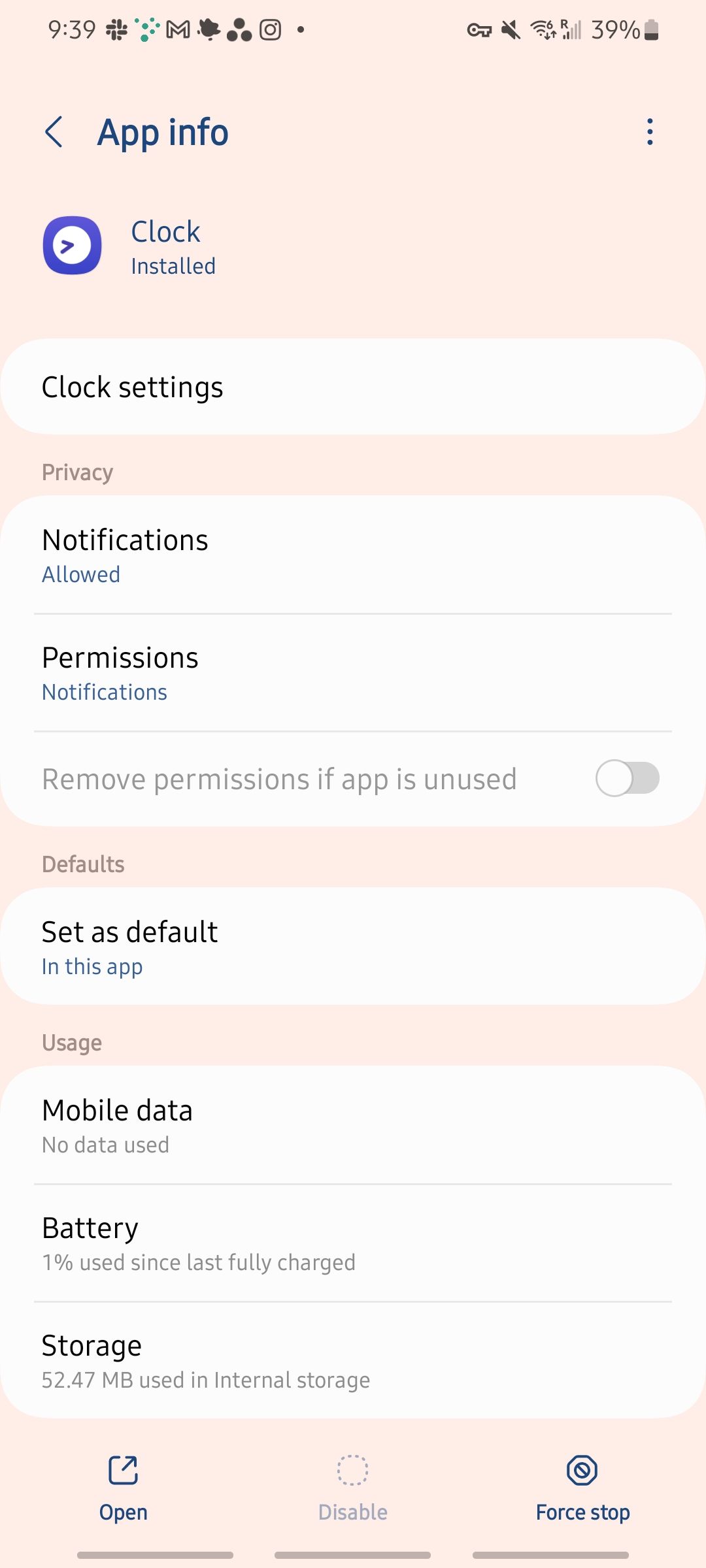The image size is (706, 1568).
Task: Open Clock settings
Action: tap(353, 387)
